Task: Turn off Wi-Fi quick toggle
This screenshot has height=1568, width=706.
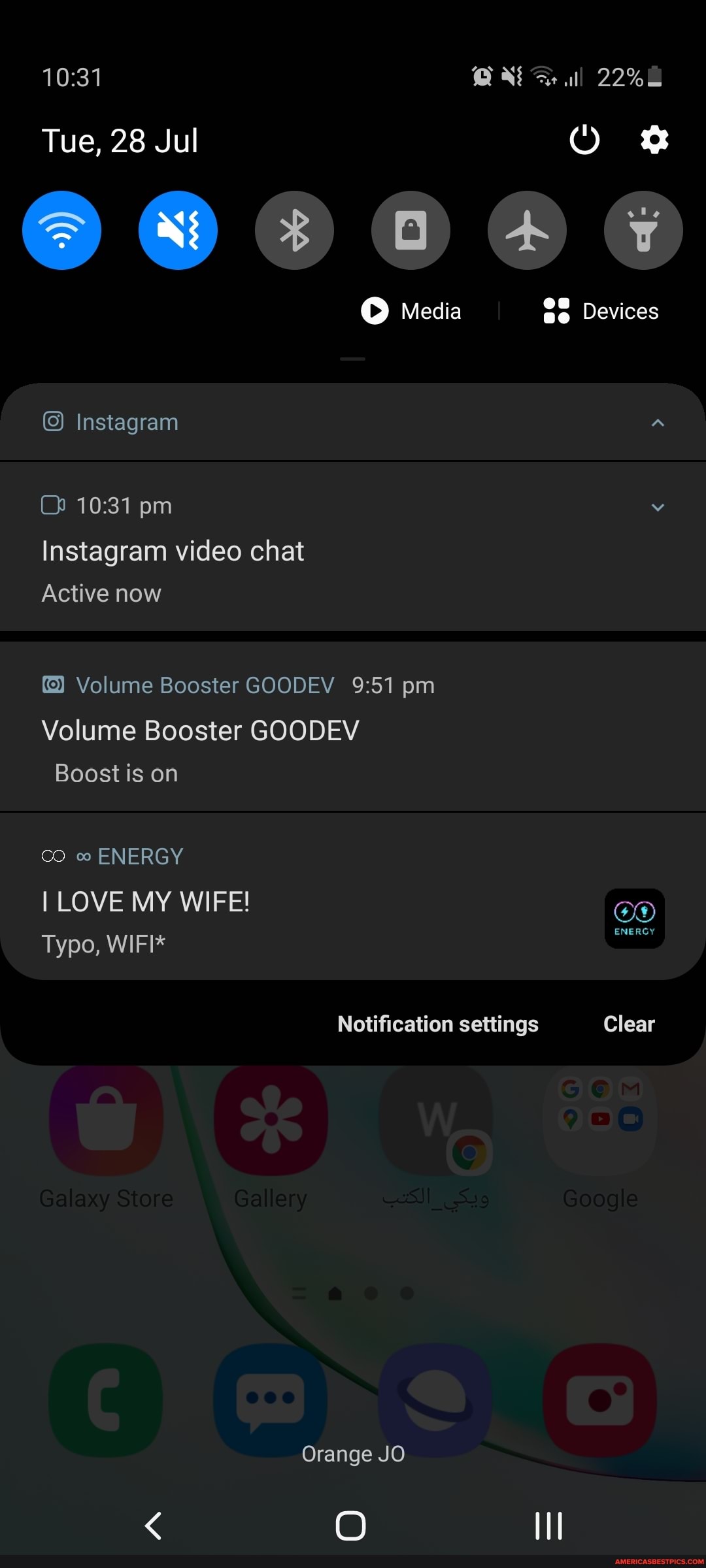Action: point(61,230)
